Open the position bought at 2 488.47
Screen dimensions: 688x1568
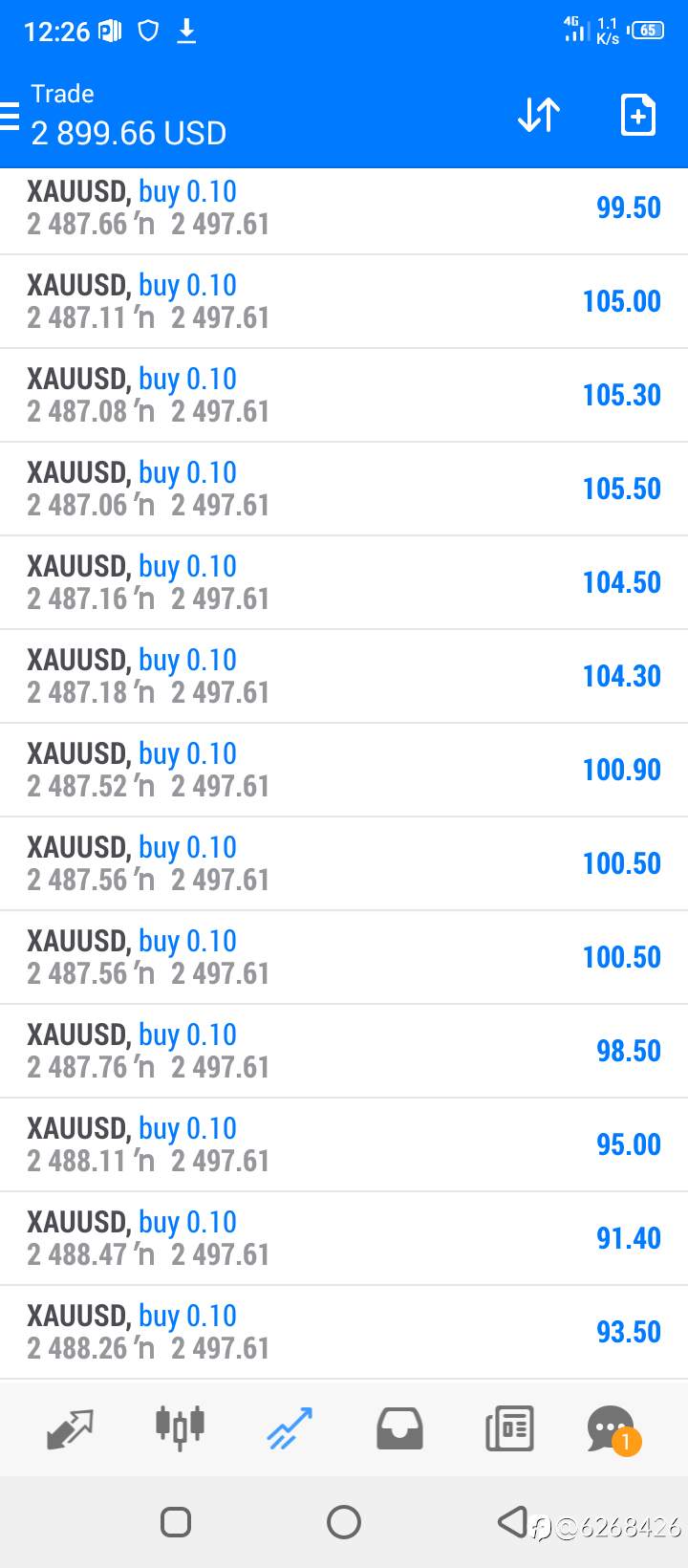point(344,1238)
